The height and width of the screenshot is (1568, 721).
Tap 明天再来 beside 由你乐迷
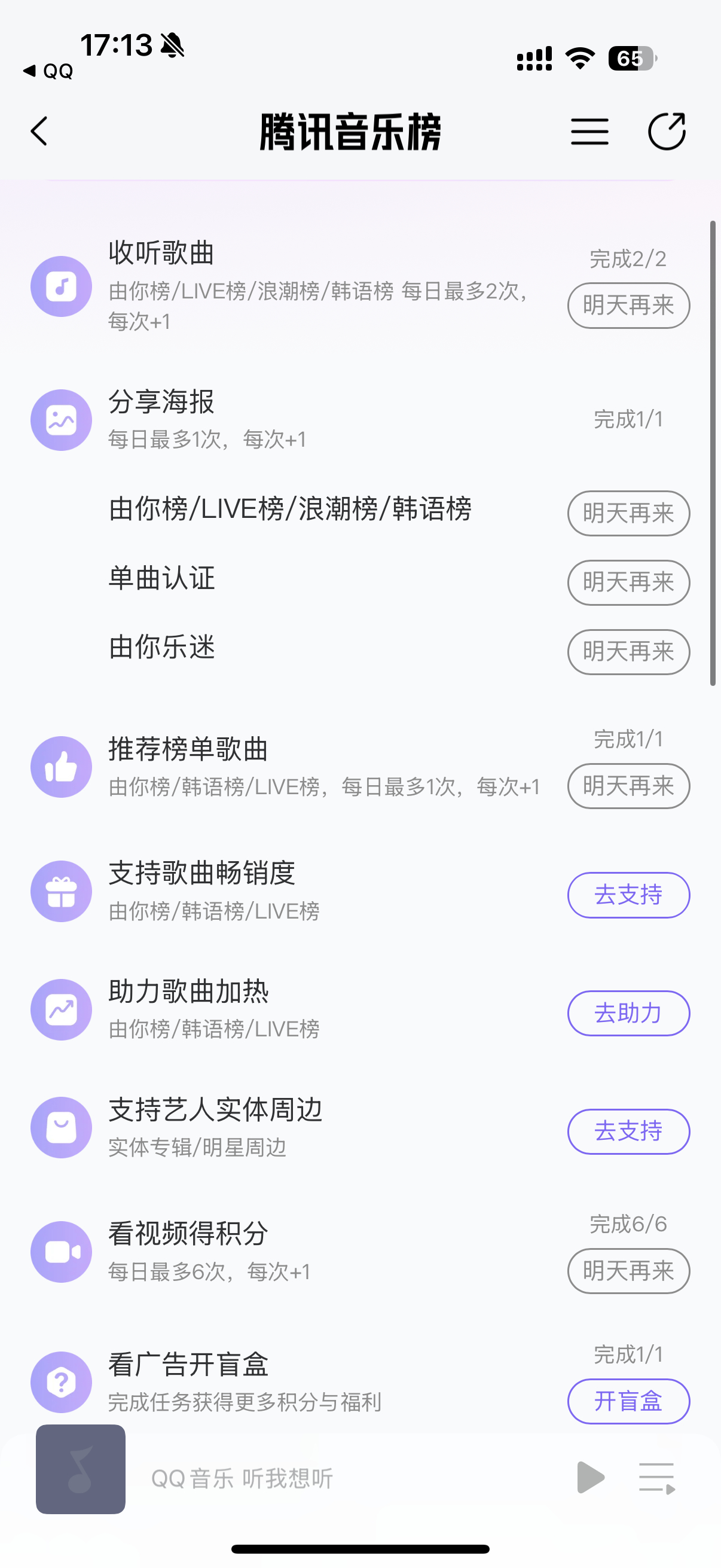point(628,652)
